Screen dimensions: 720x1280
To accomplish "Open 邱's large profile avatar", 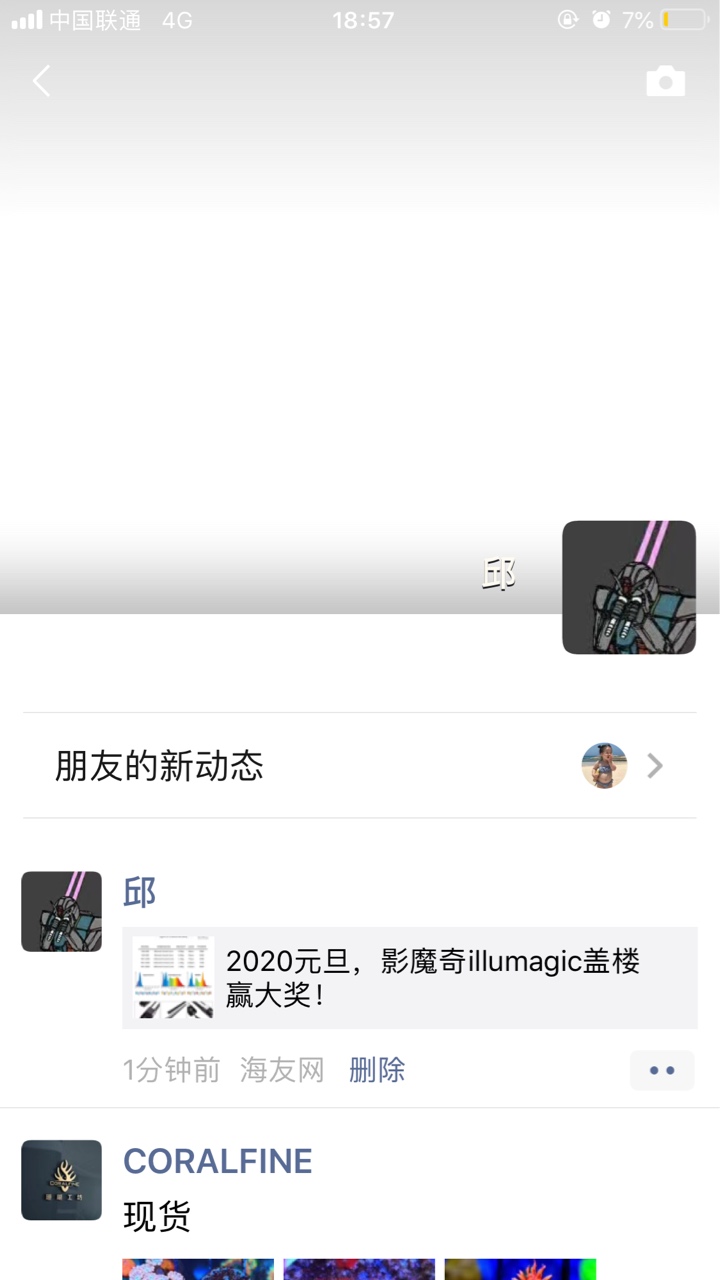I will 628,587.
